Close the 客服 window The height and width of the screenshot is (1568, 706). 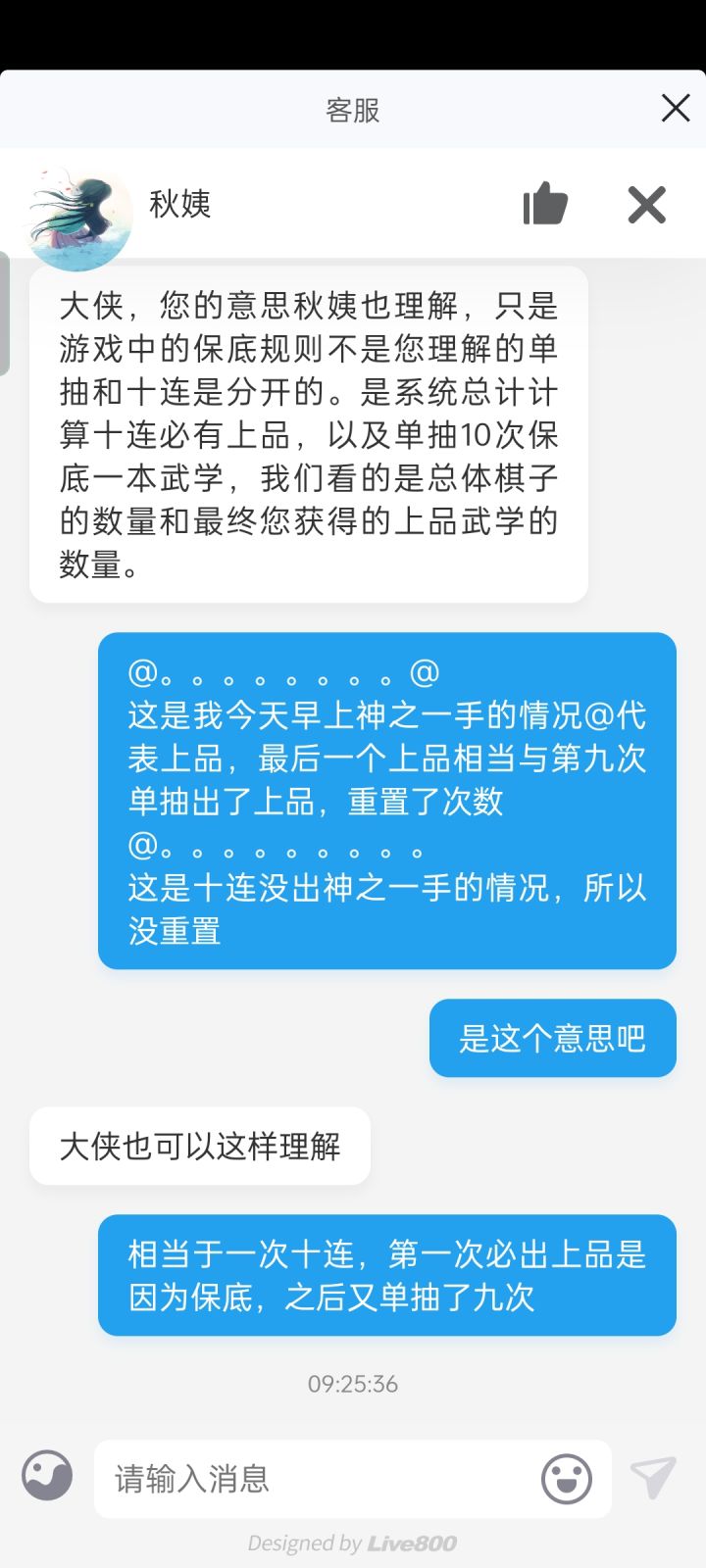click(676, 108)
